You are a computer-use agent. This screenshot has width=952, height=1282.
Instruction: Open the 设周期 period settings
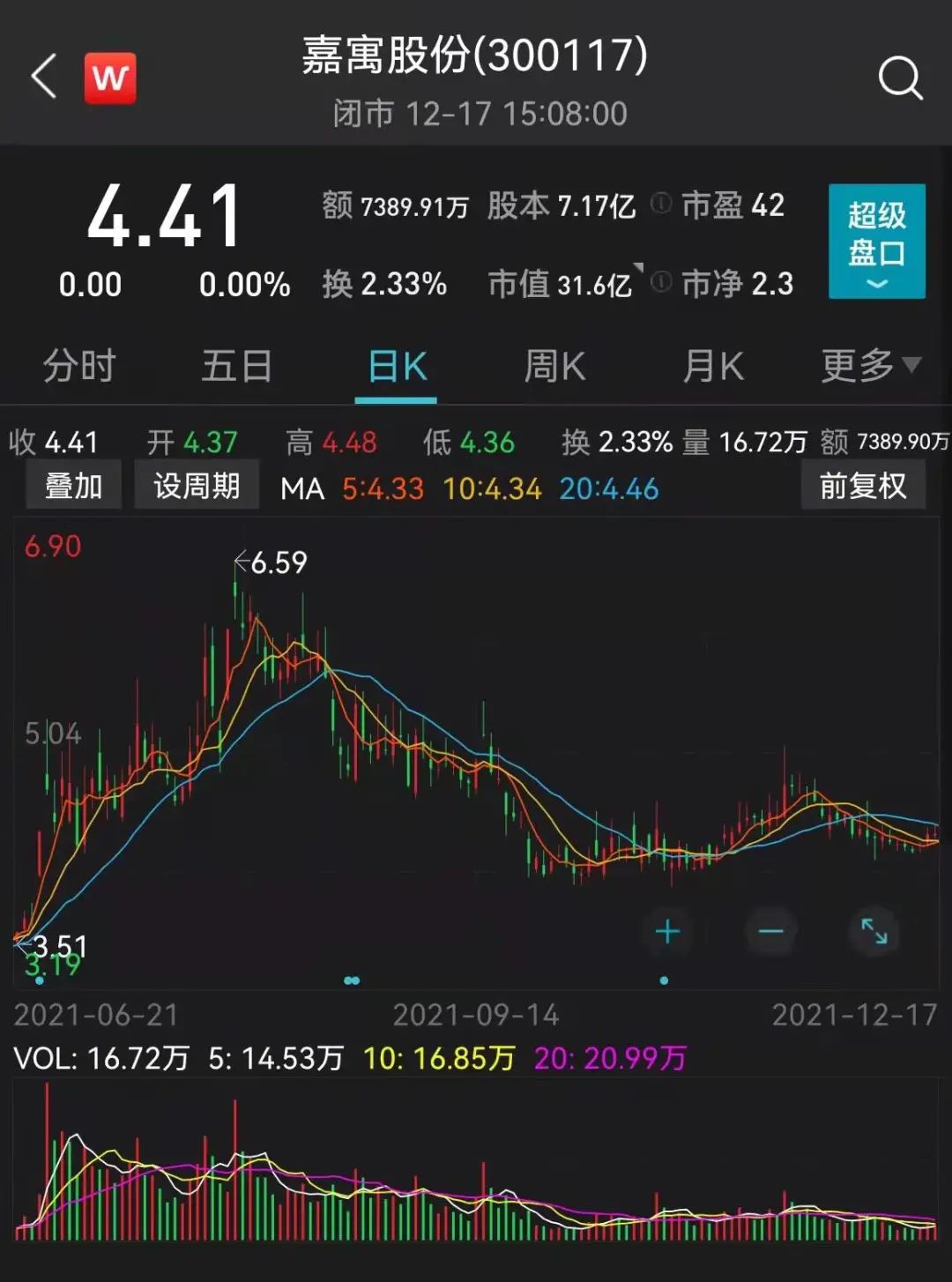tap(197, 486)
